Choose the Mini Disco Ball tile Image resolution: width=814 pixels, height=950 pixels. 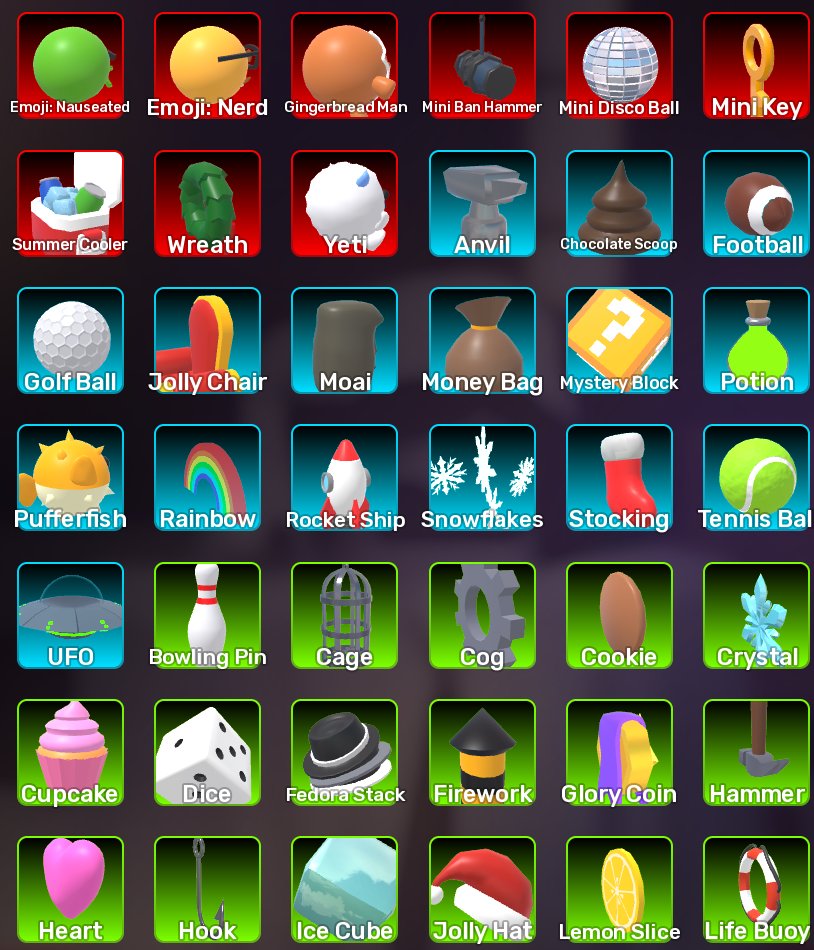[619, 65]
